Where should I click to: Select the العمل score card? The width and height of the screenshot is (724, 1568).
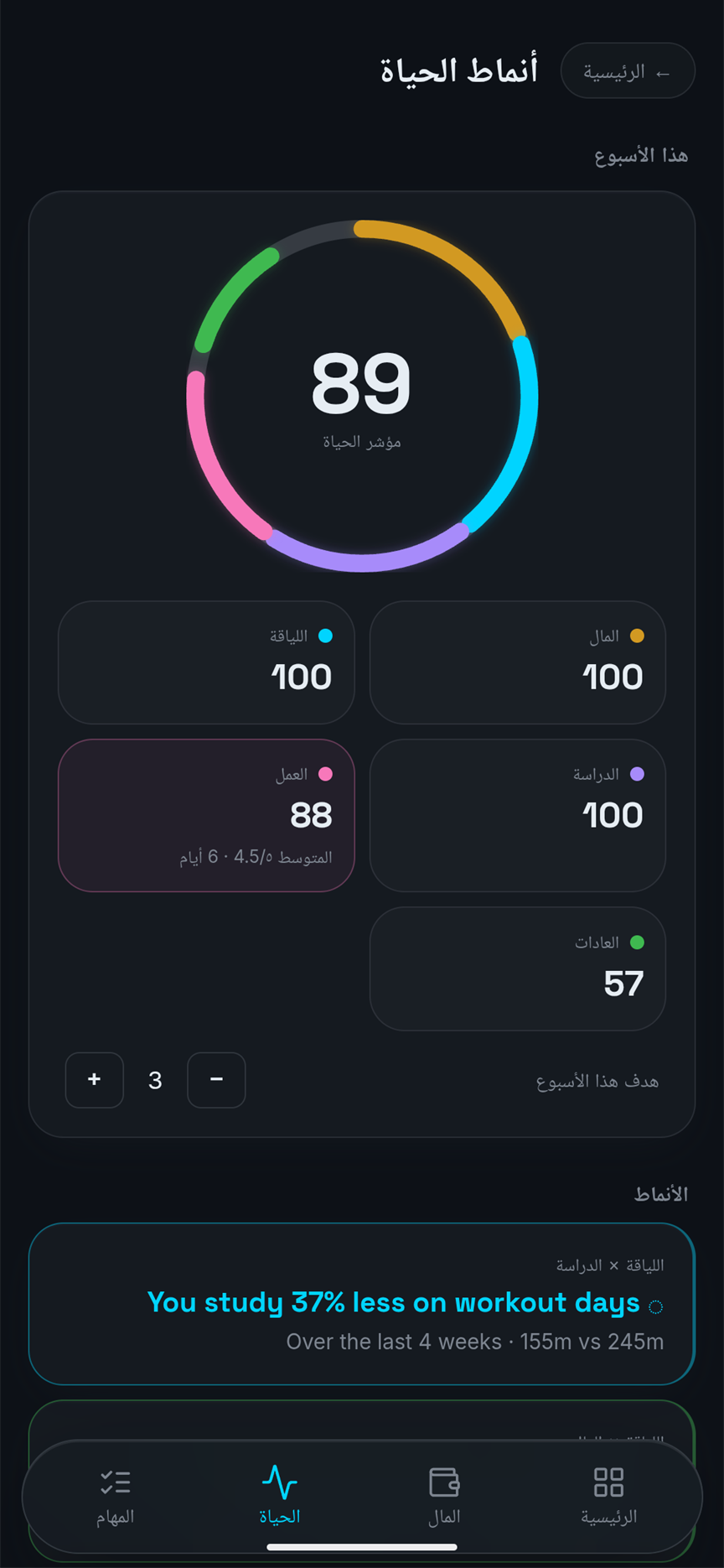[x=206, y=815]
